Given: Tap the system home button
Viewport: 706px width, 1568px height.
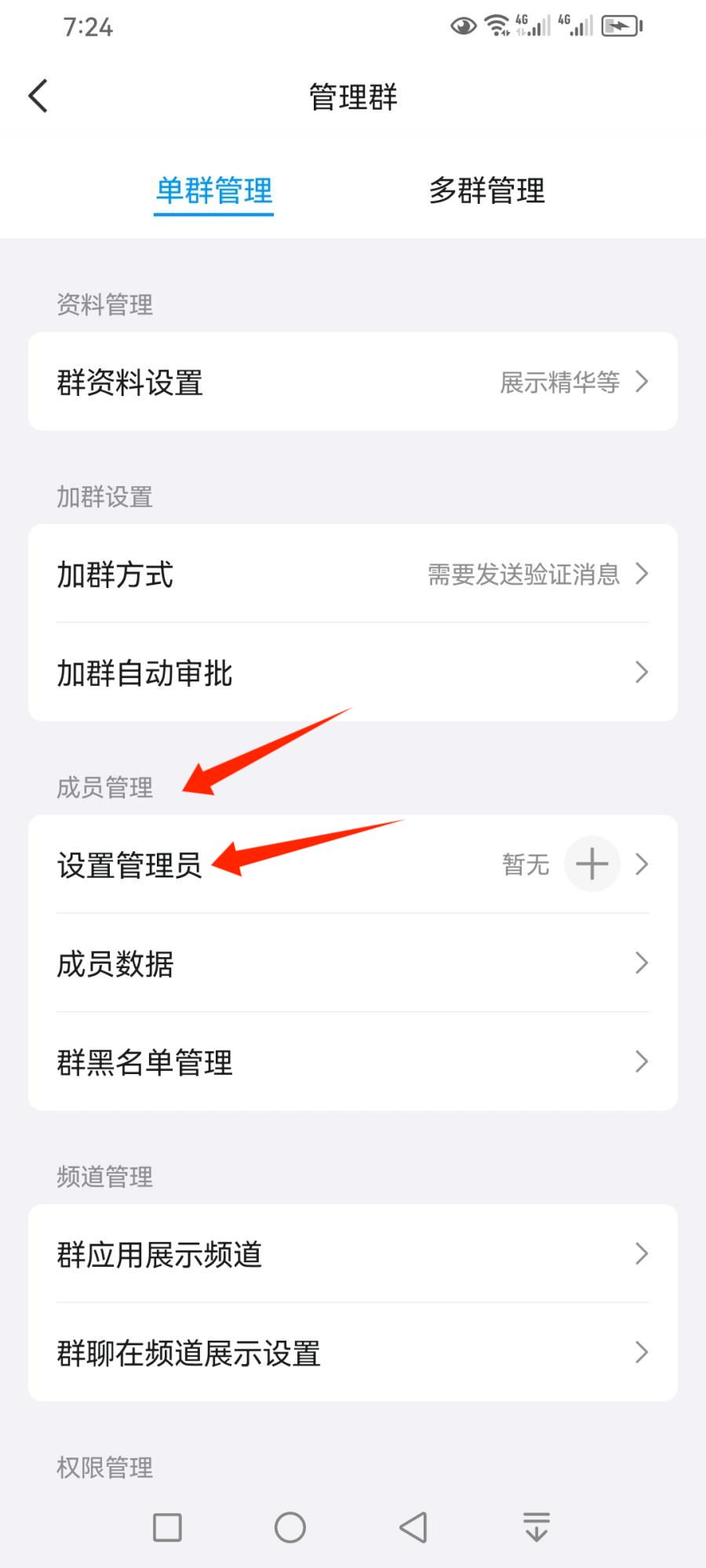Looking at the screenshot, I should coord(290,1527).
